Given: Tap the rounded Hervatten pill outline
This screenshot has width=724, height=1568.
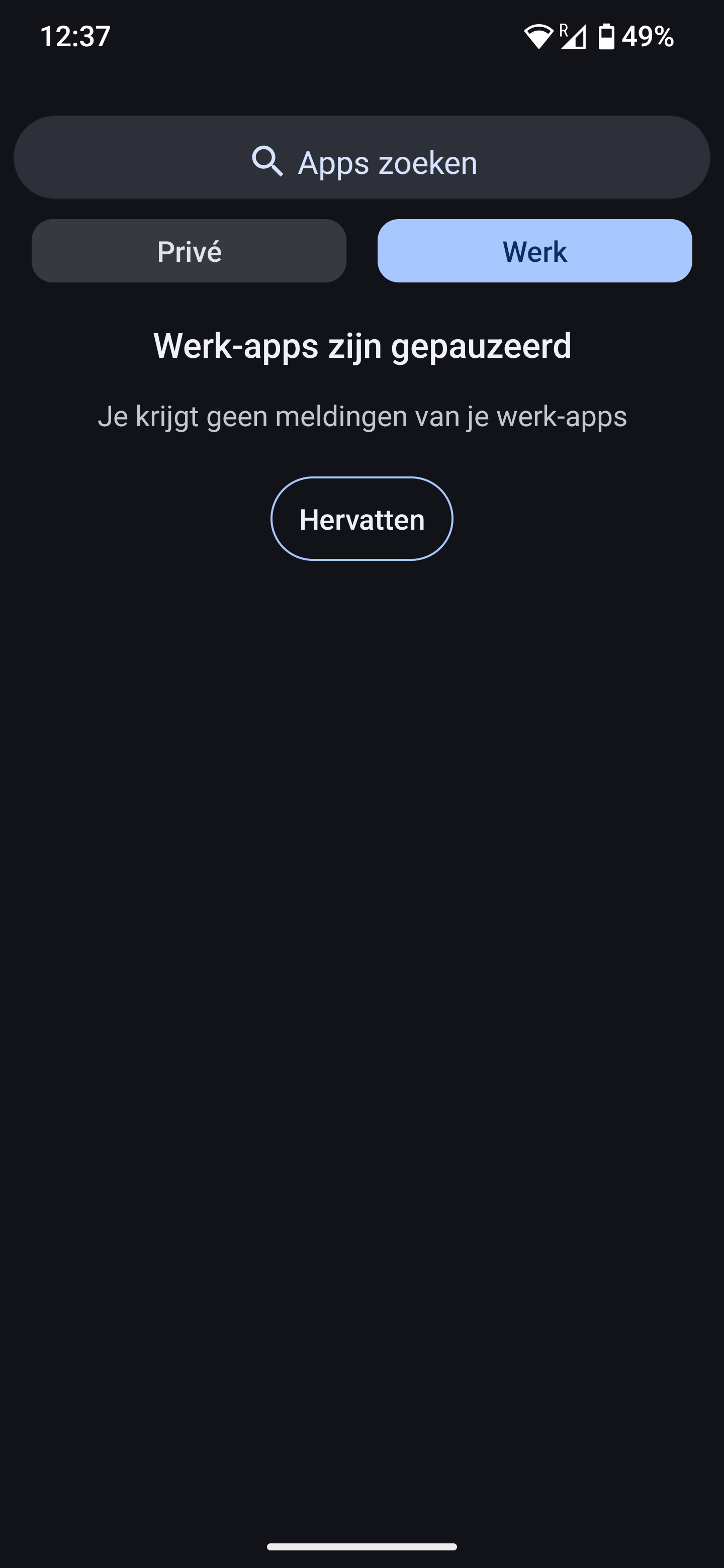Looking at the screenshot, I should click(361, 519).
